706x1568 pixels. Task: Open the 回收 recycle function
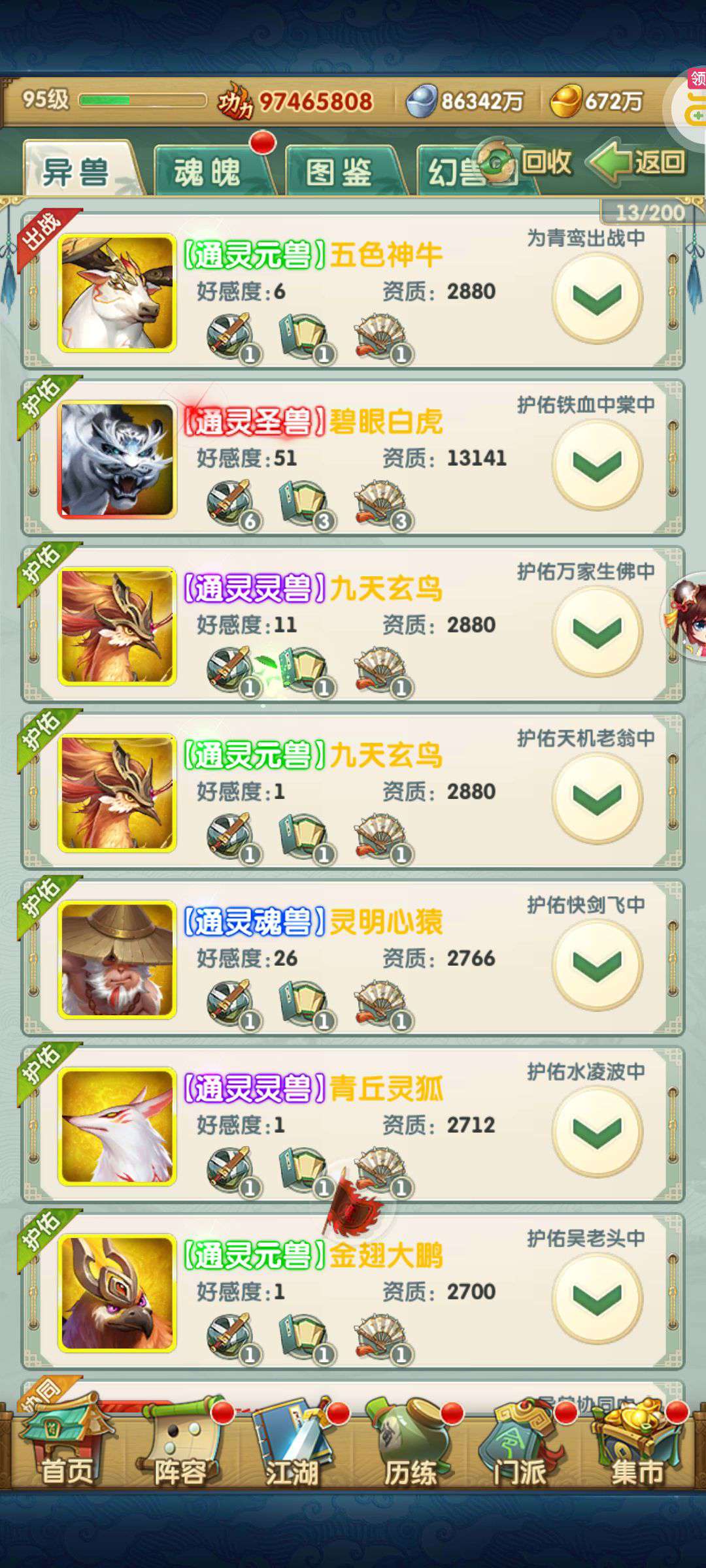tap(528, 162)
